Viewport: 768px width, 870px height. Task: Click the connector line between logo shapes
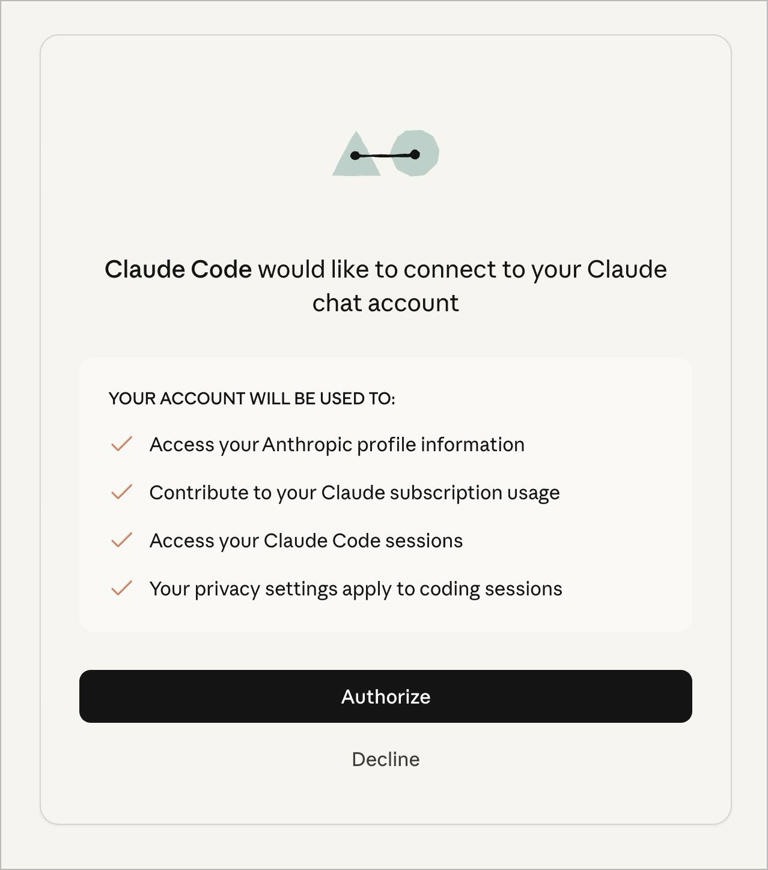[385, 154]
